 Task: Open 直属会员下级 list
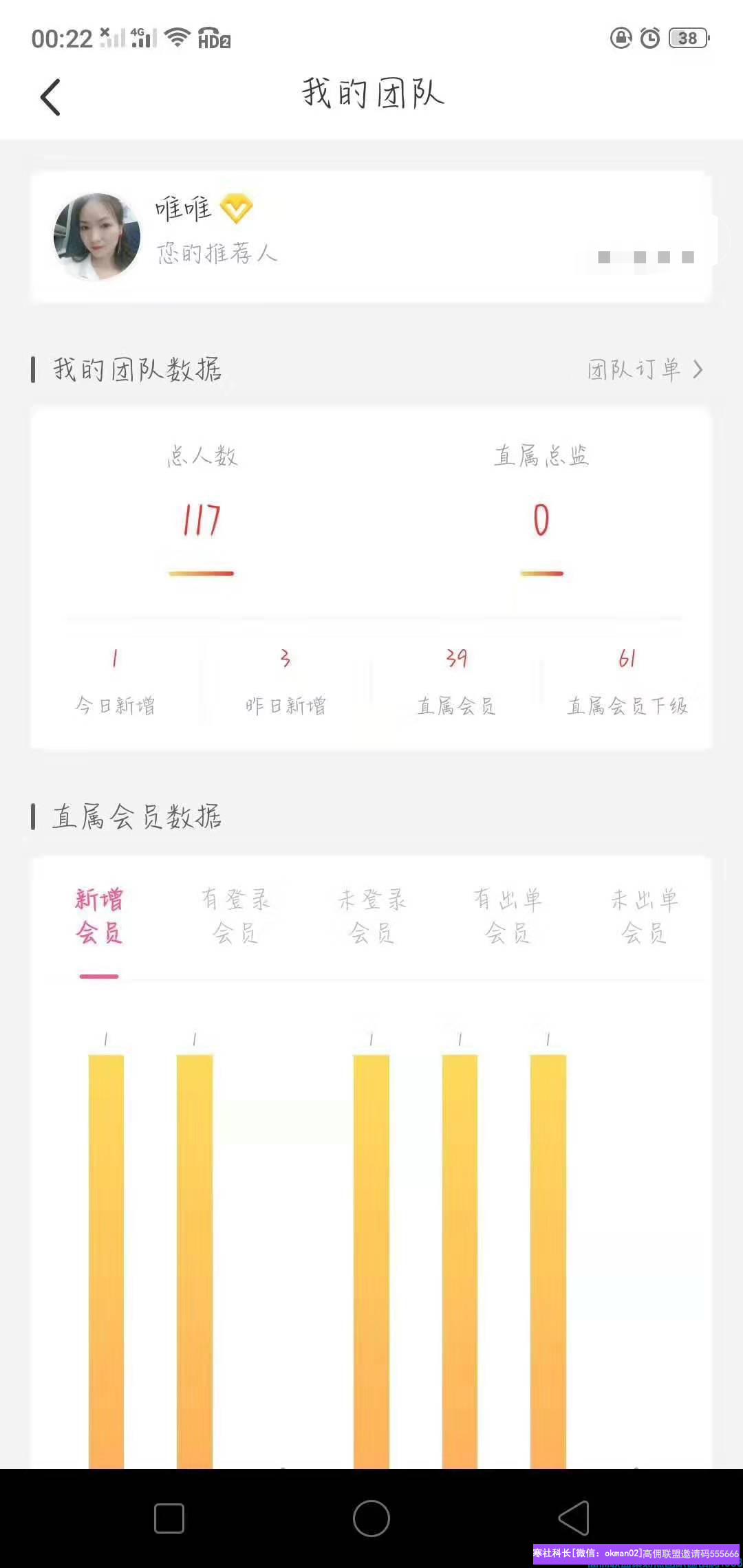(x=627, y=682)
